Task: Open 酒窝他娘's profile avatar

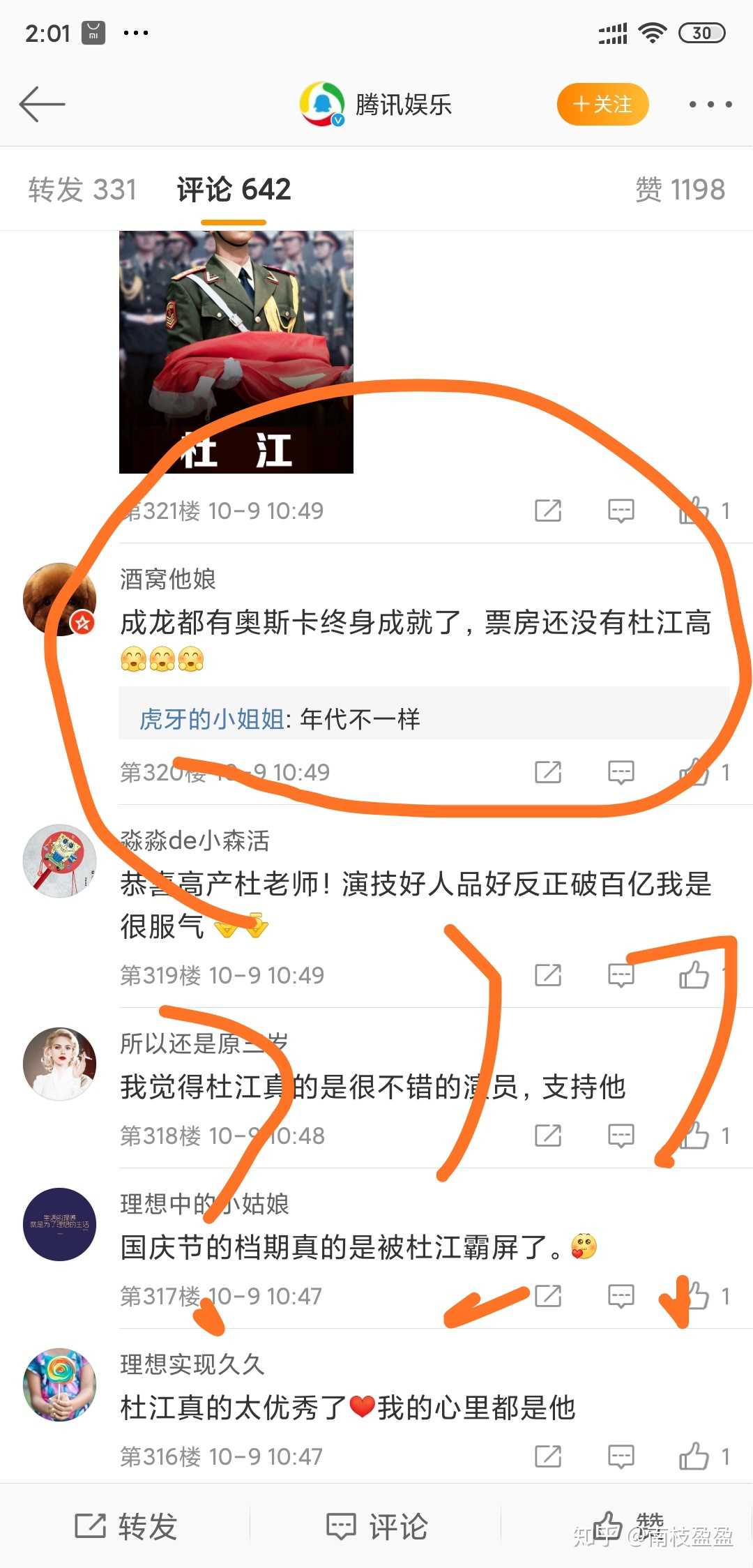Action: coord(60,599)
